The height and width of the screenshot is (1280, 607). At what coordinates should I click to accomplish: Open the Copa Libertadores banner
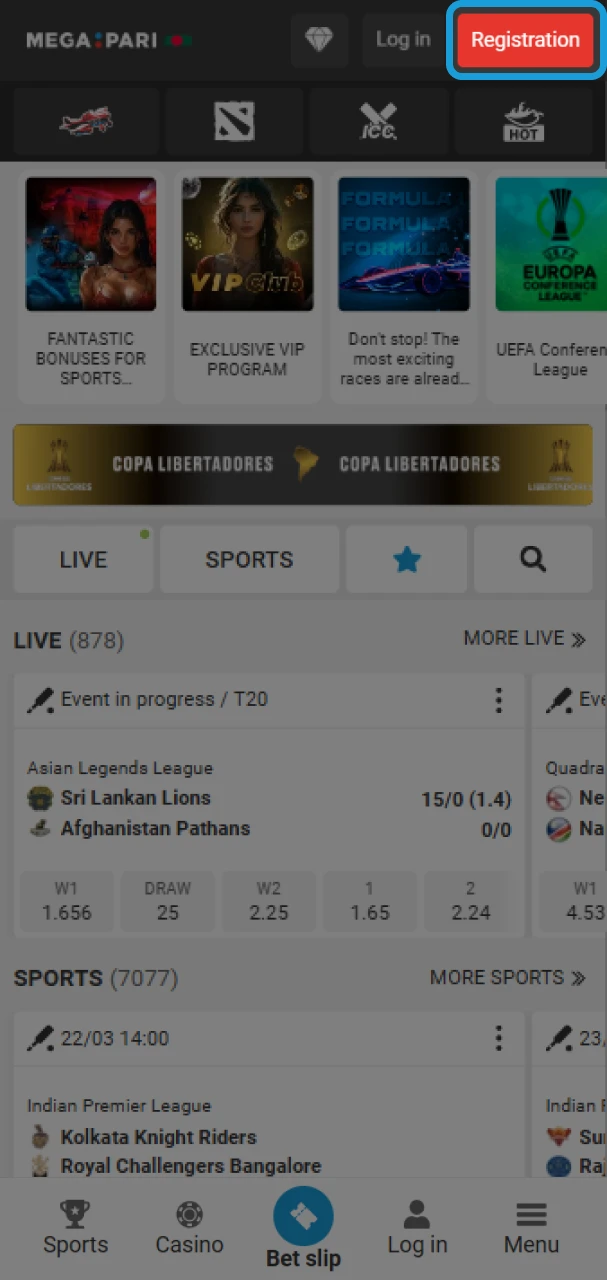tap(303, 464)
